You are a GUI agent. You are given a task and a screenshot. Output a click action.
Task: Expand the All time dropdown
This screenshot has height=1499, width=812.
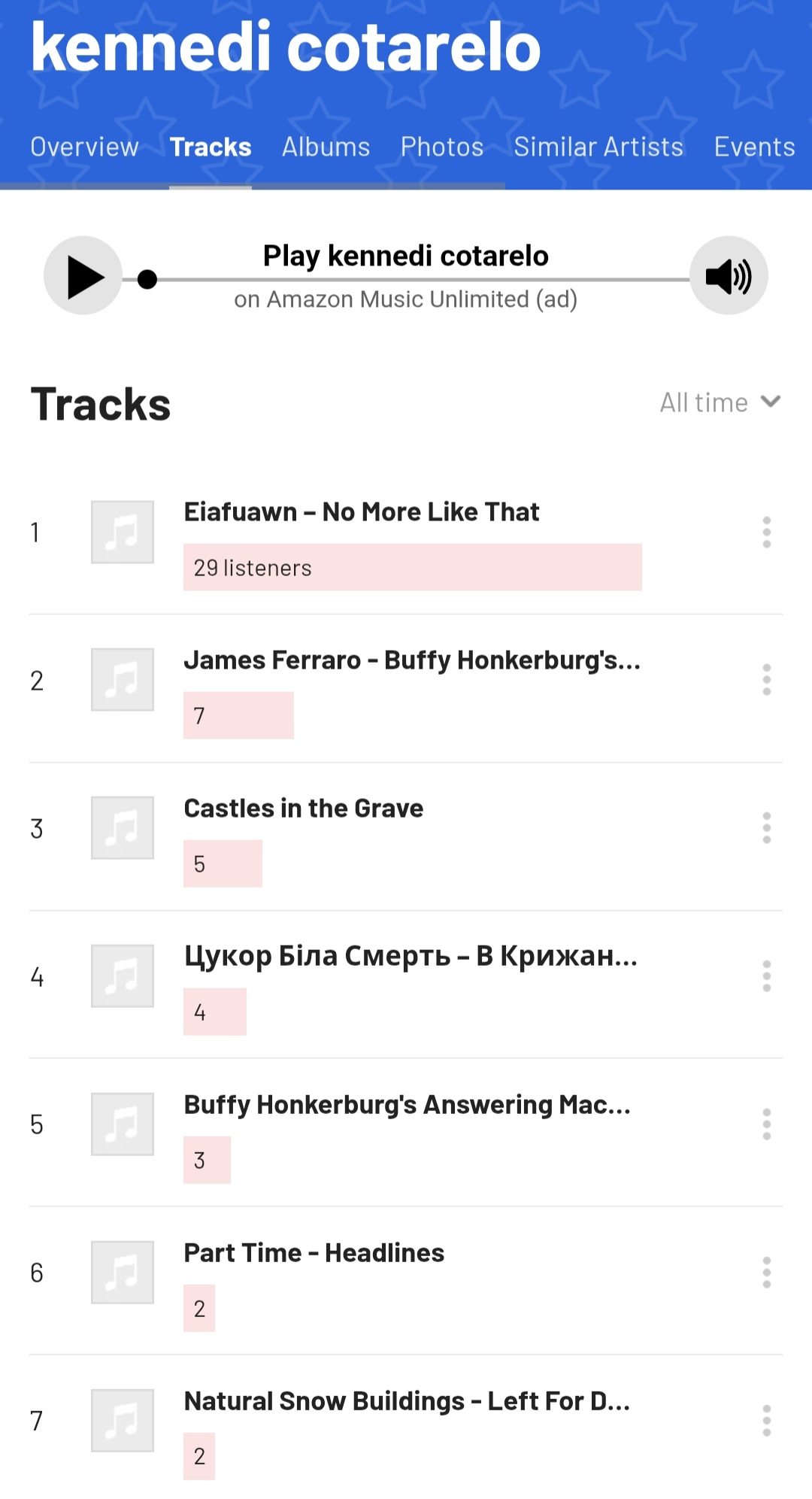tap(720, 402)
